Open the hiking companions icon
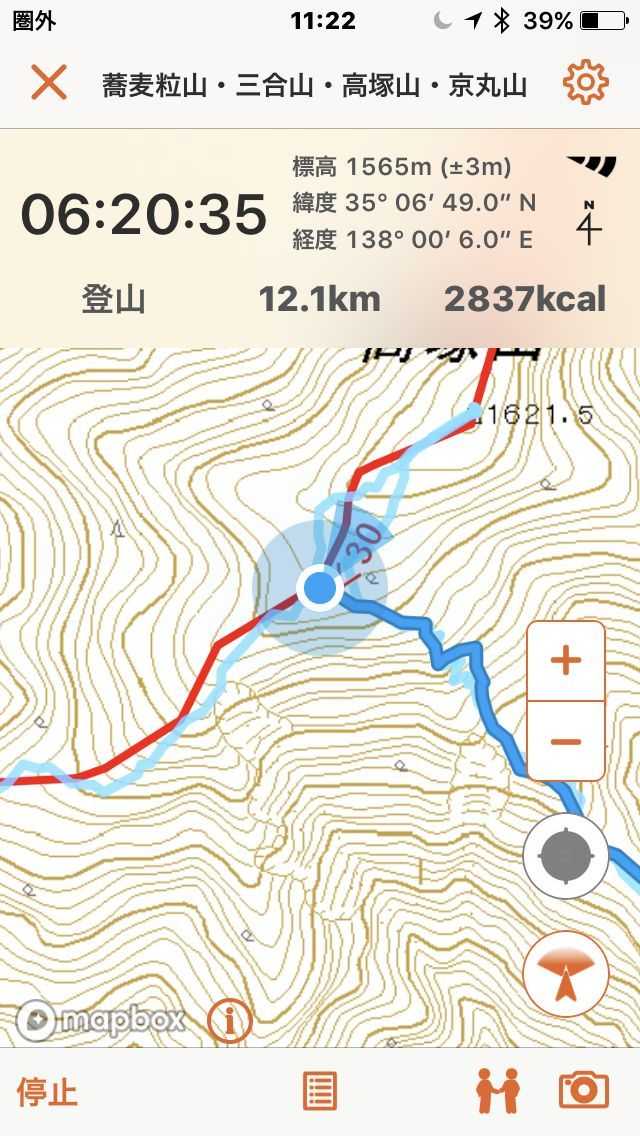 498,1091
